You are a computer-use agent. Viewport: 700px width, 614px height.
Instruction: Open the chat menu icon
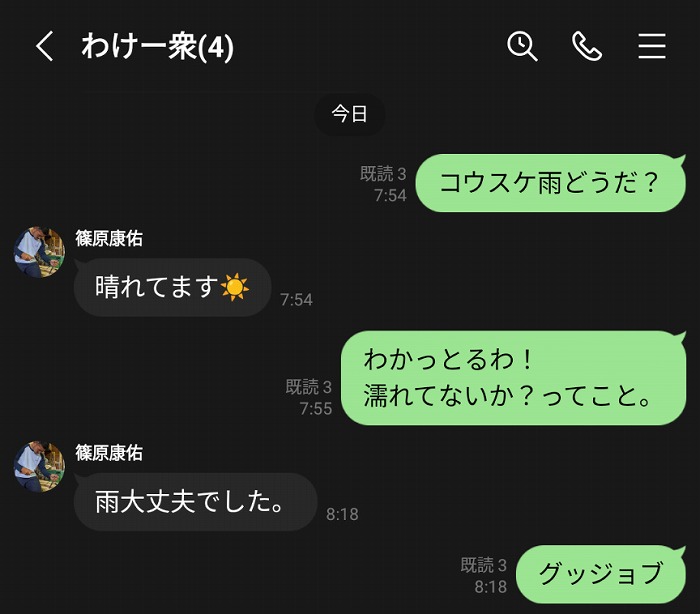(652, 46)
